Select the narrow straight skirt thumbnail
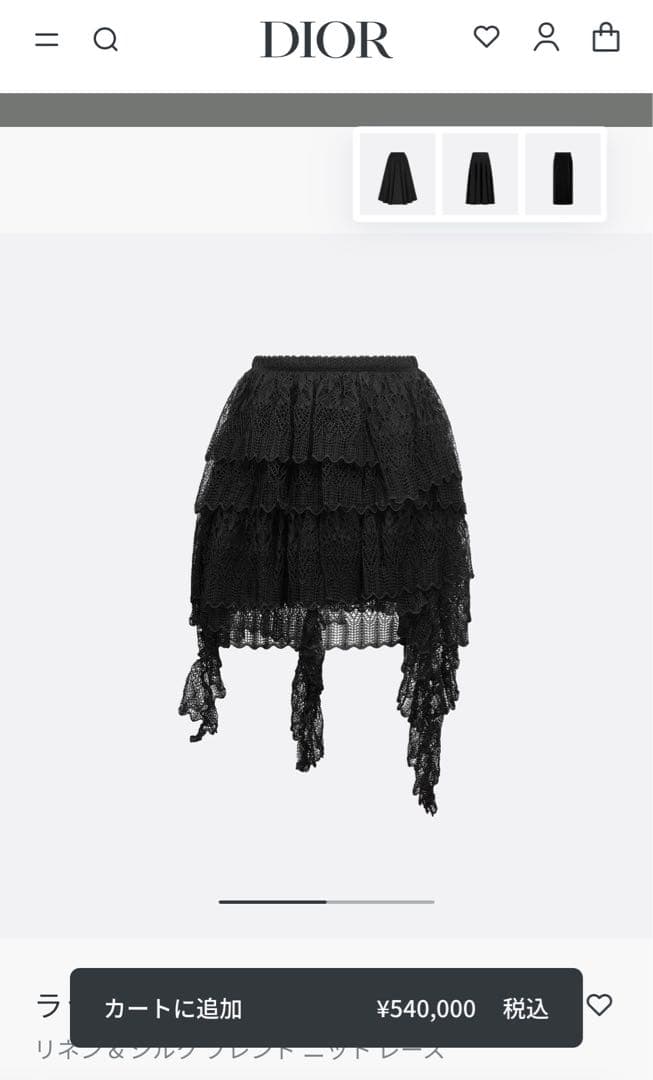The width and height of the screenshot is (653, 1080). (563, 175)
